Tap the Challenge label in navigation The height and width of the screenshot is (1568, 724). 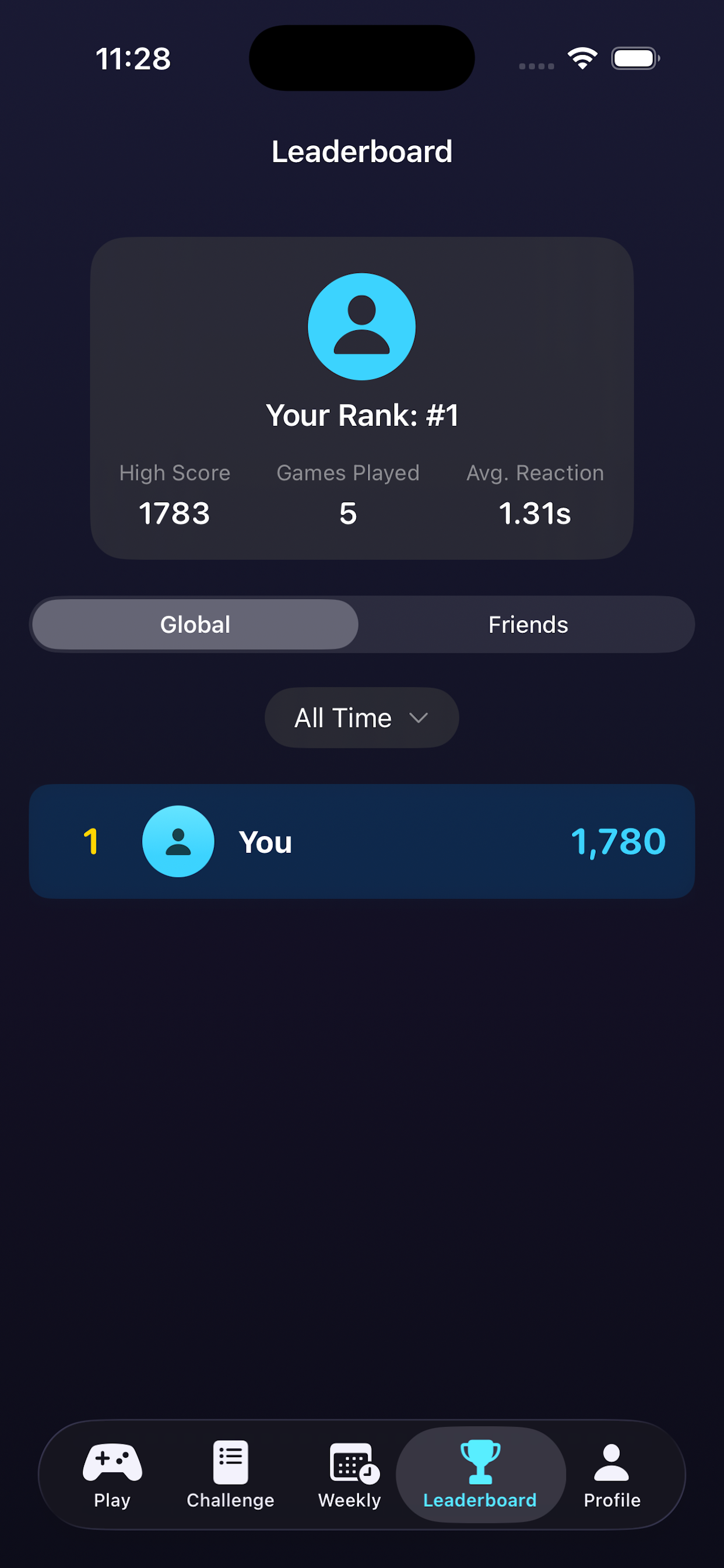(229, 1499)
